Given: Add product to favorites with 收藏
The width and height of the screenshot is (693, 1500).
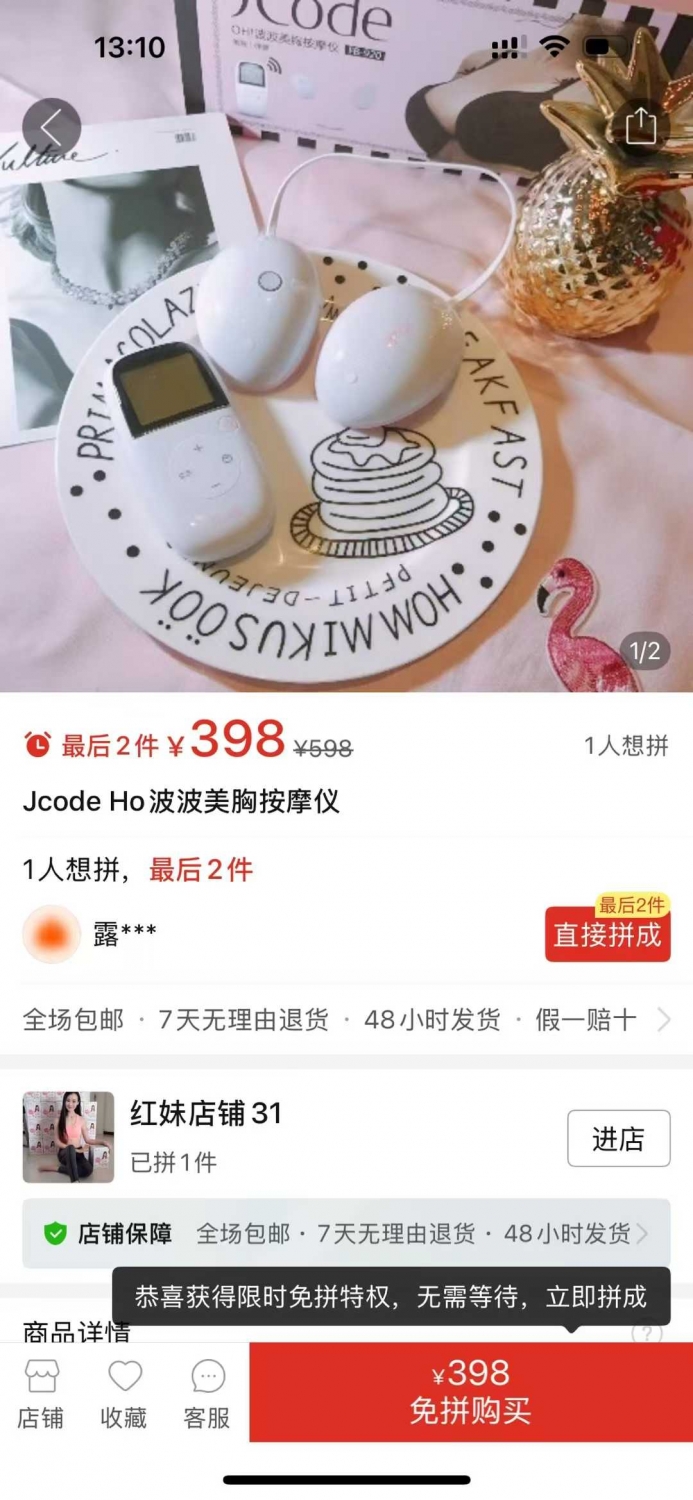Looking at the screenshot, I should pyautogui.click(x=124, y=1394).
